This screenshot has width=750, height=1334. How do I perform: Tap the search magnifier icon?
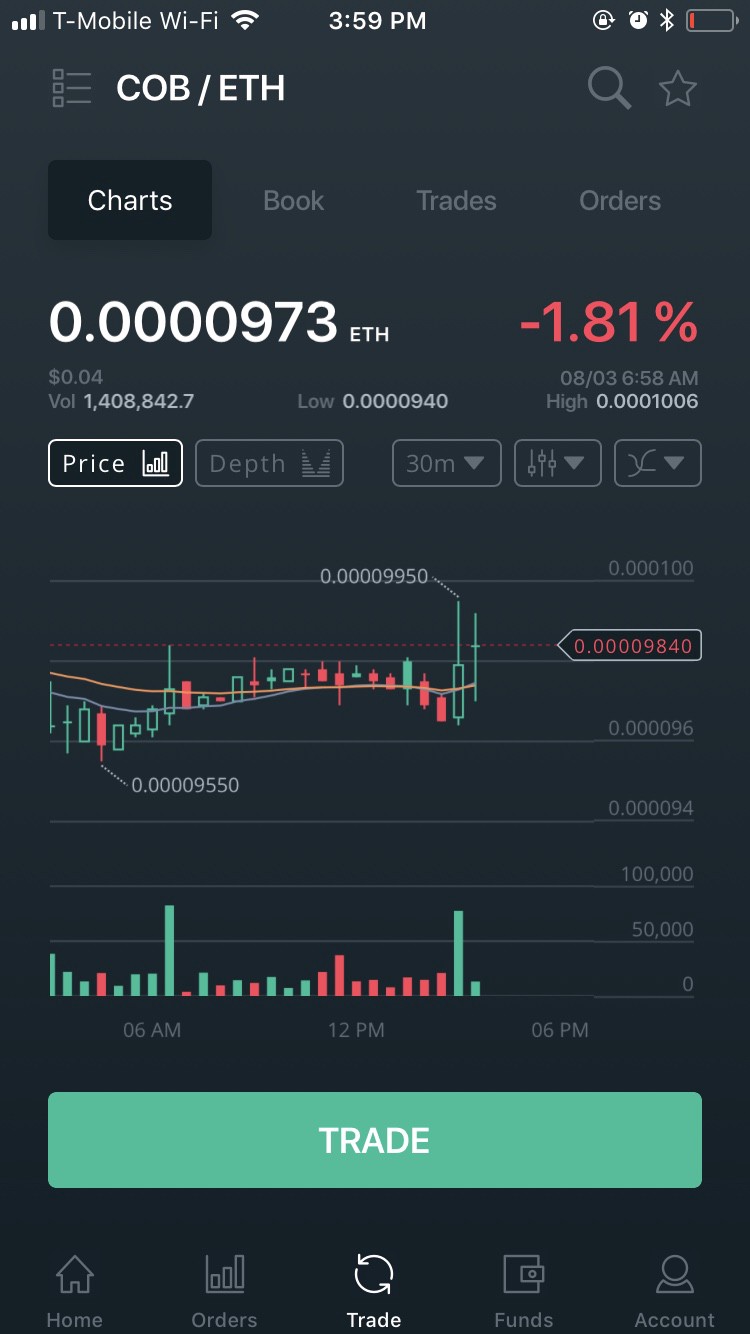(608, 88)
